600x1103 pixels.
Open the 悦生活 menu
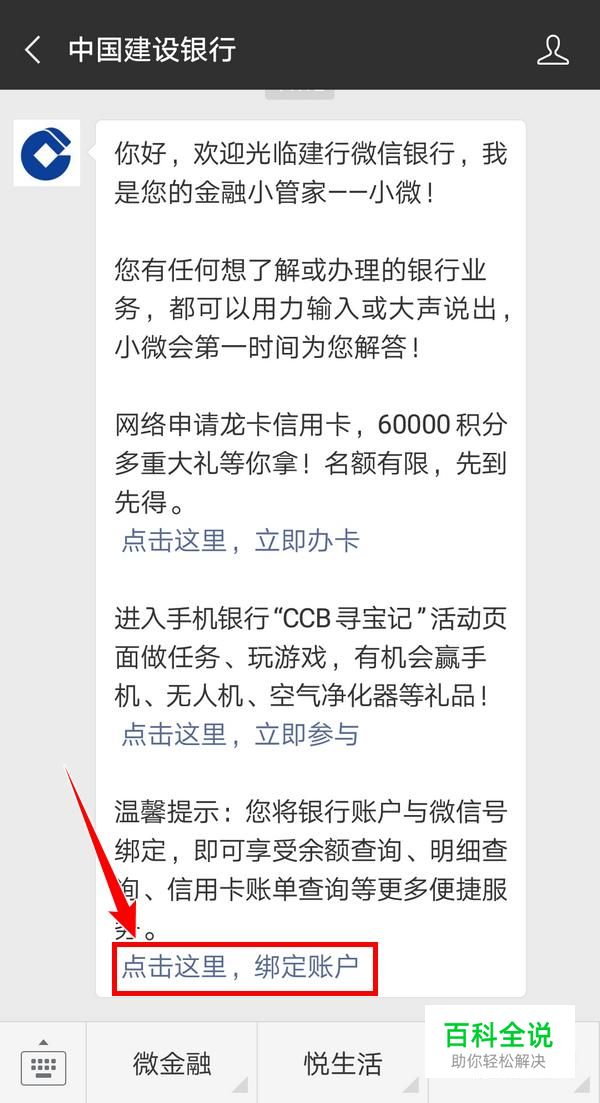pos(342,1062)
